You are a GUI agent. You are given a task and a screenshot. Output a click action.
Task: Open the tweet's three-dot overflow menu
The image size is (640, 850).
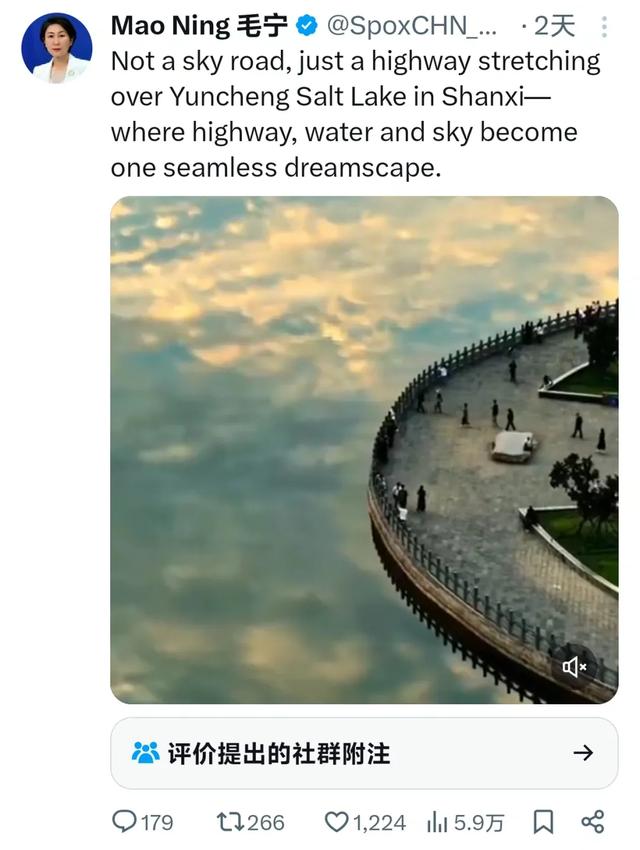point(604,27)
